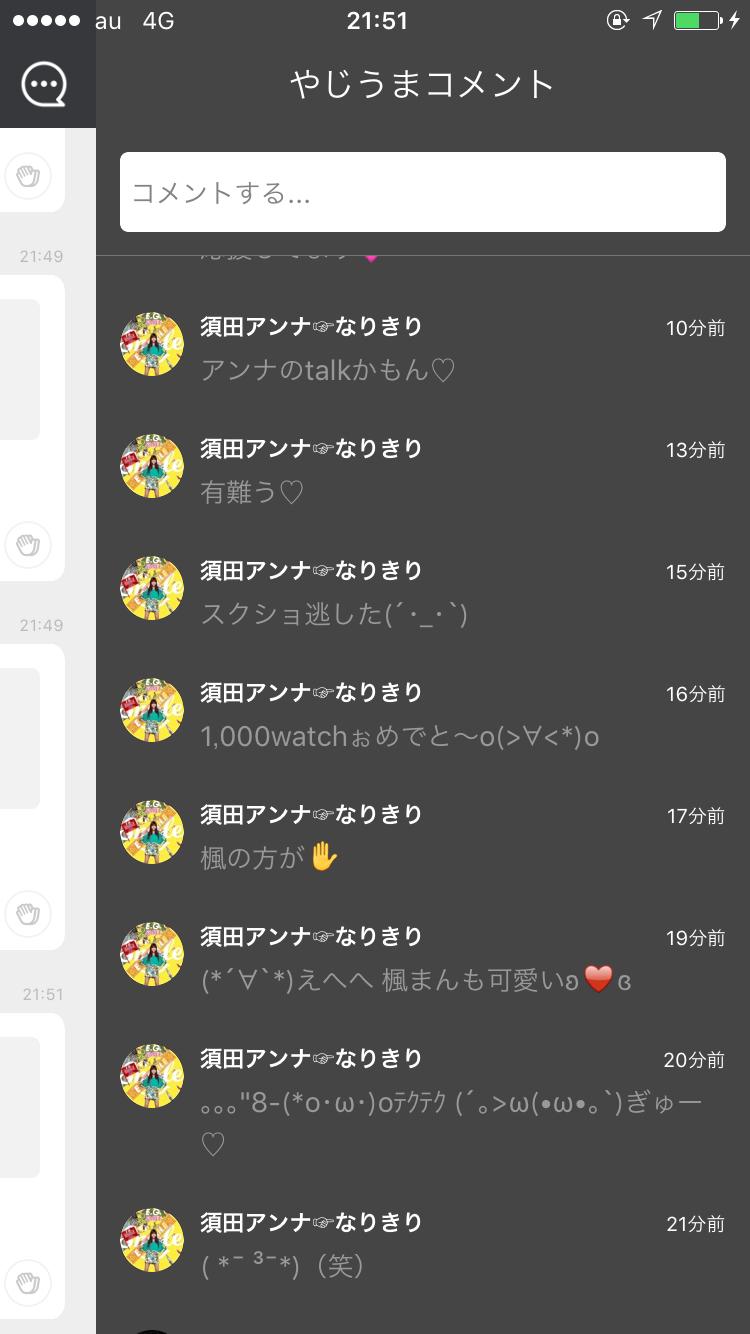Tap the battery indicator in the status bar
This screenshot has width=750, height=1334.
coord(694,18)
